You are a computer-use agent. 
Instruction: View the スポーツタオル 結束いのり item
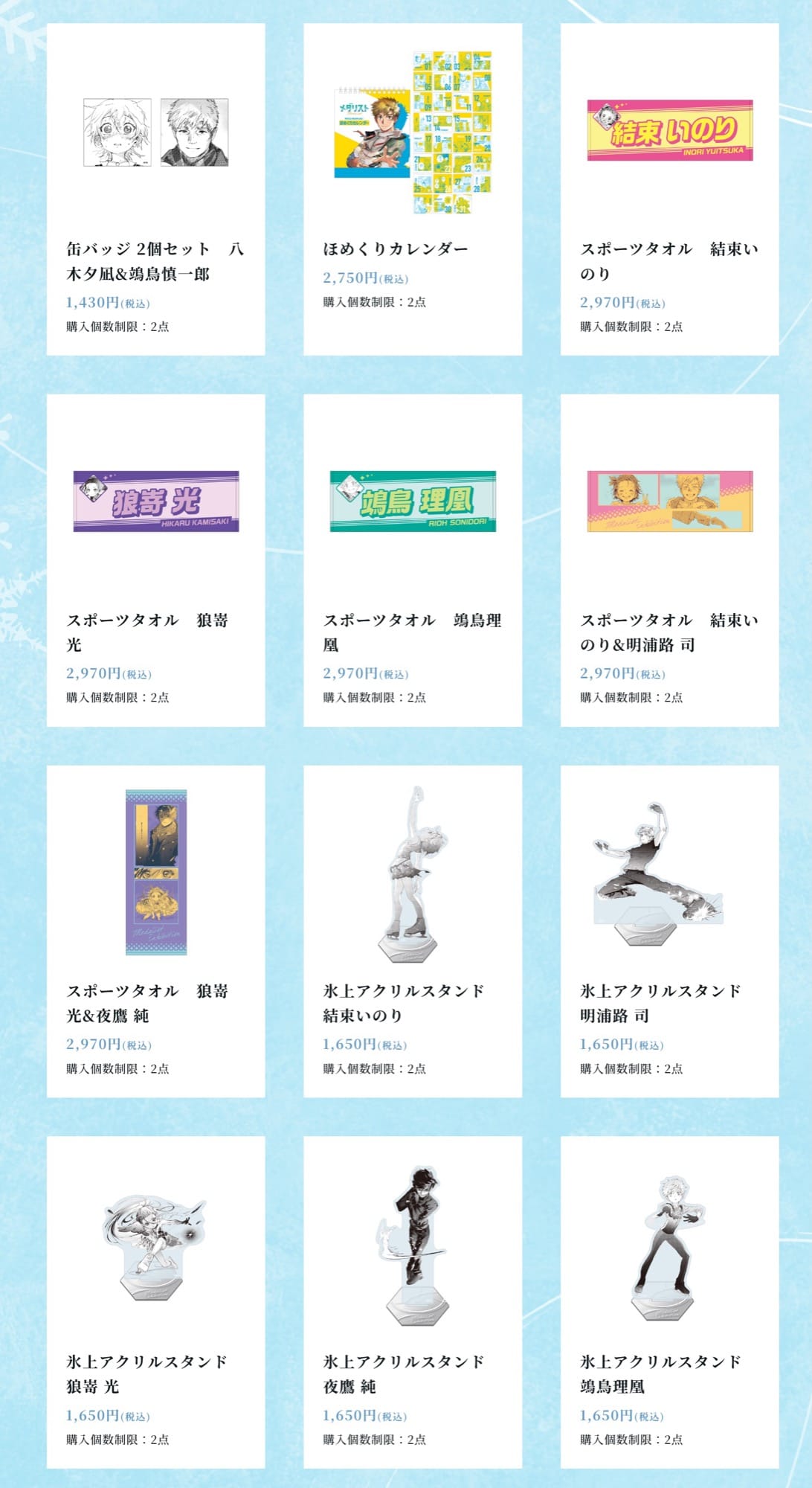(x=669, y=189)
